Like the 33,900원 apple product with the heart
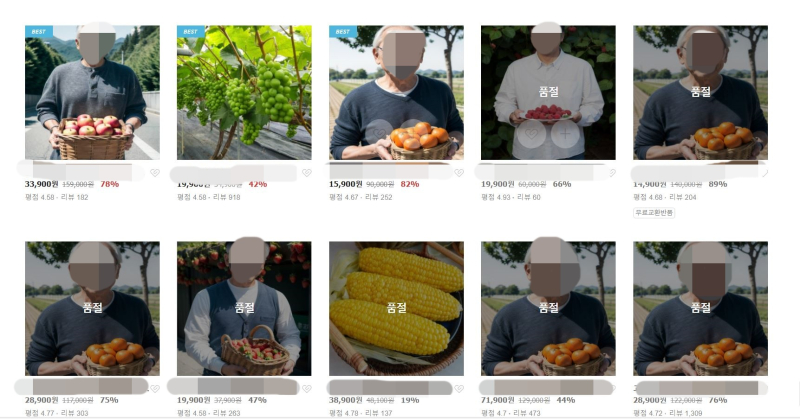 click(x=155, y=173)
